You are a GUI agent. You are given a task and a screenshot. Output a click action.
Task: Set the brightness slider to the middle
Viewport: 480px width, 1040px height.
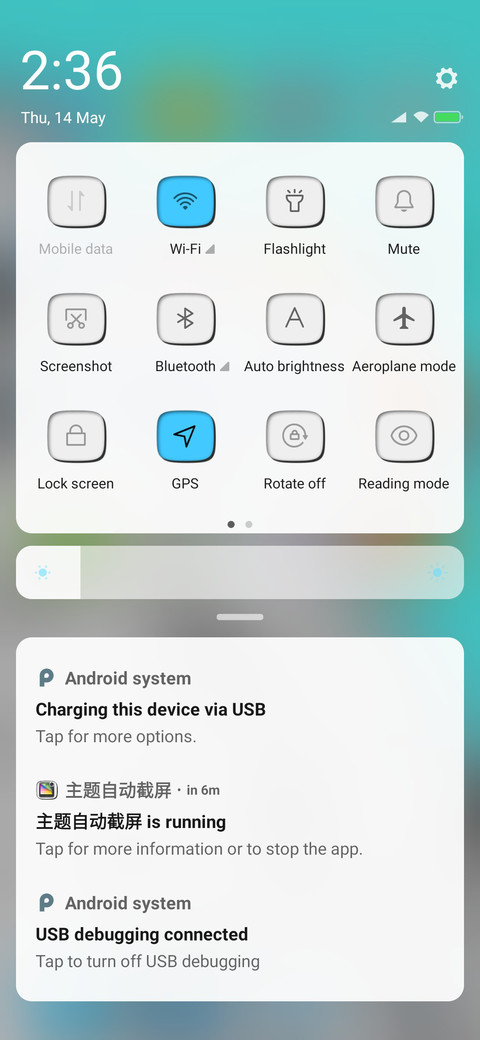tap(240, 572)
